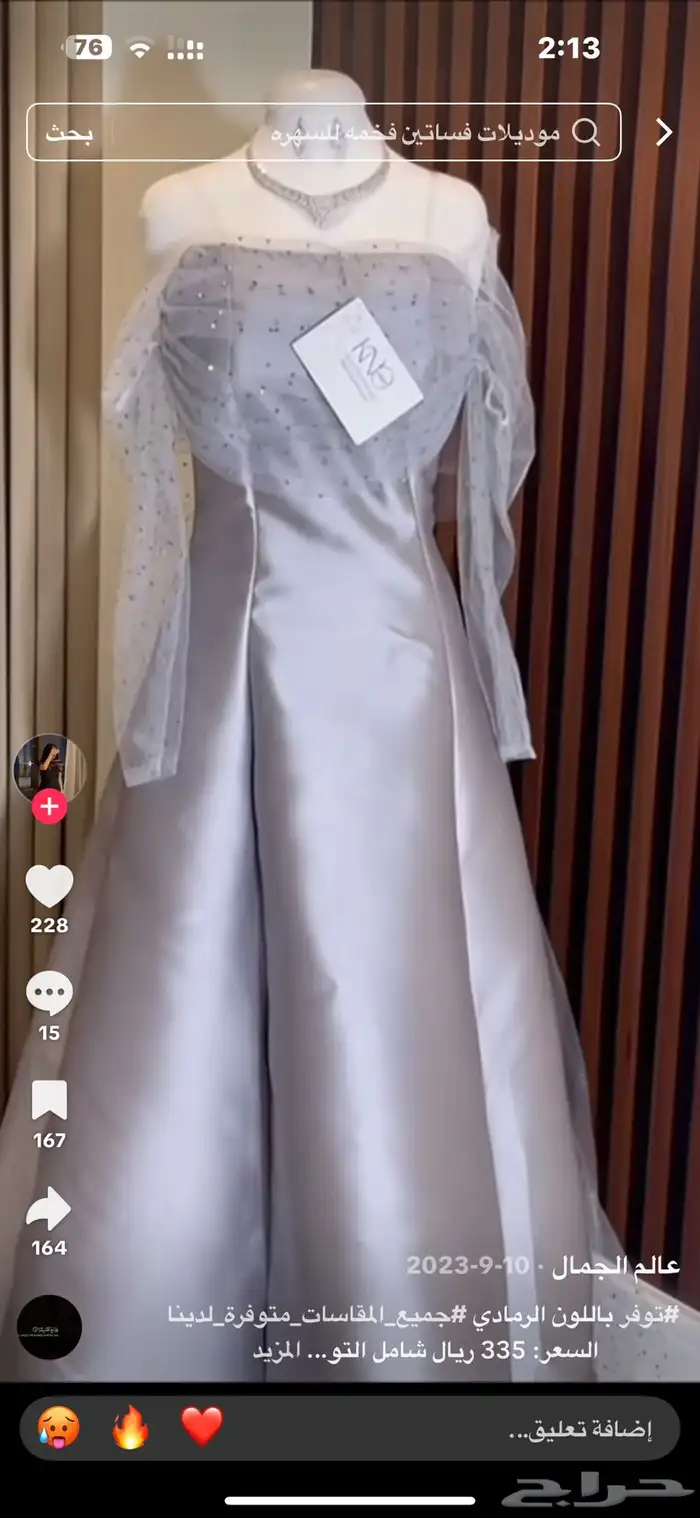700x1518 pixels.
Task: React with the red heart emoji
Action: (202, 1427)
